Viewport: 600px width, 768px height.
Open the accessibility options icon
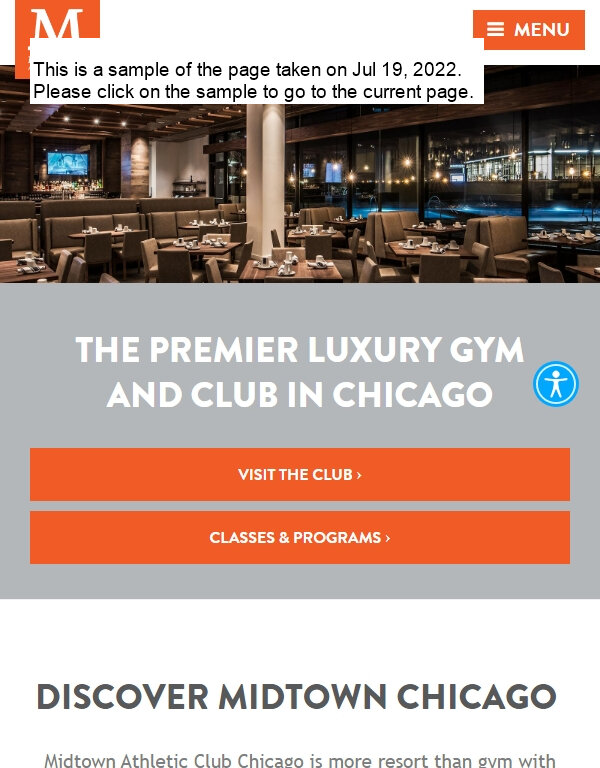tap(556, 384)
